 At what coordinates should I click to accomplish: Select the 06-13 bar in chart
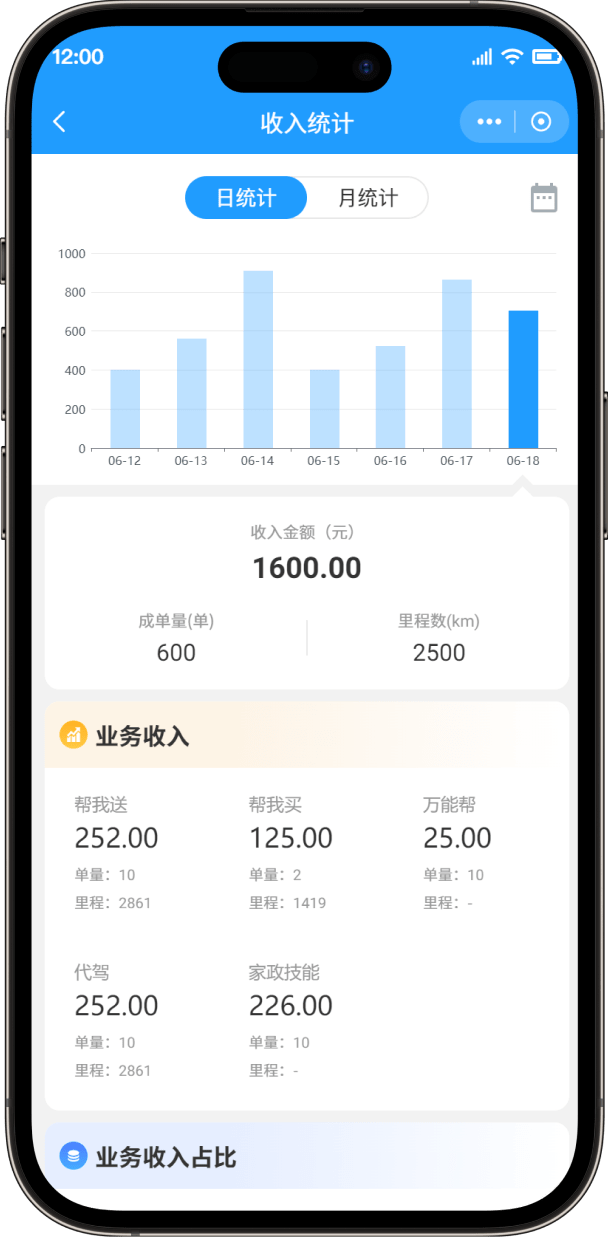click(x=191, y=393)
